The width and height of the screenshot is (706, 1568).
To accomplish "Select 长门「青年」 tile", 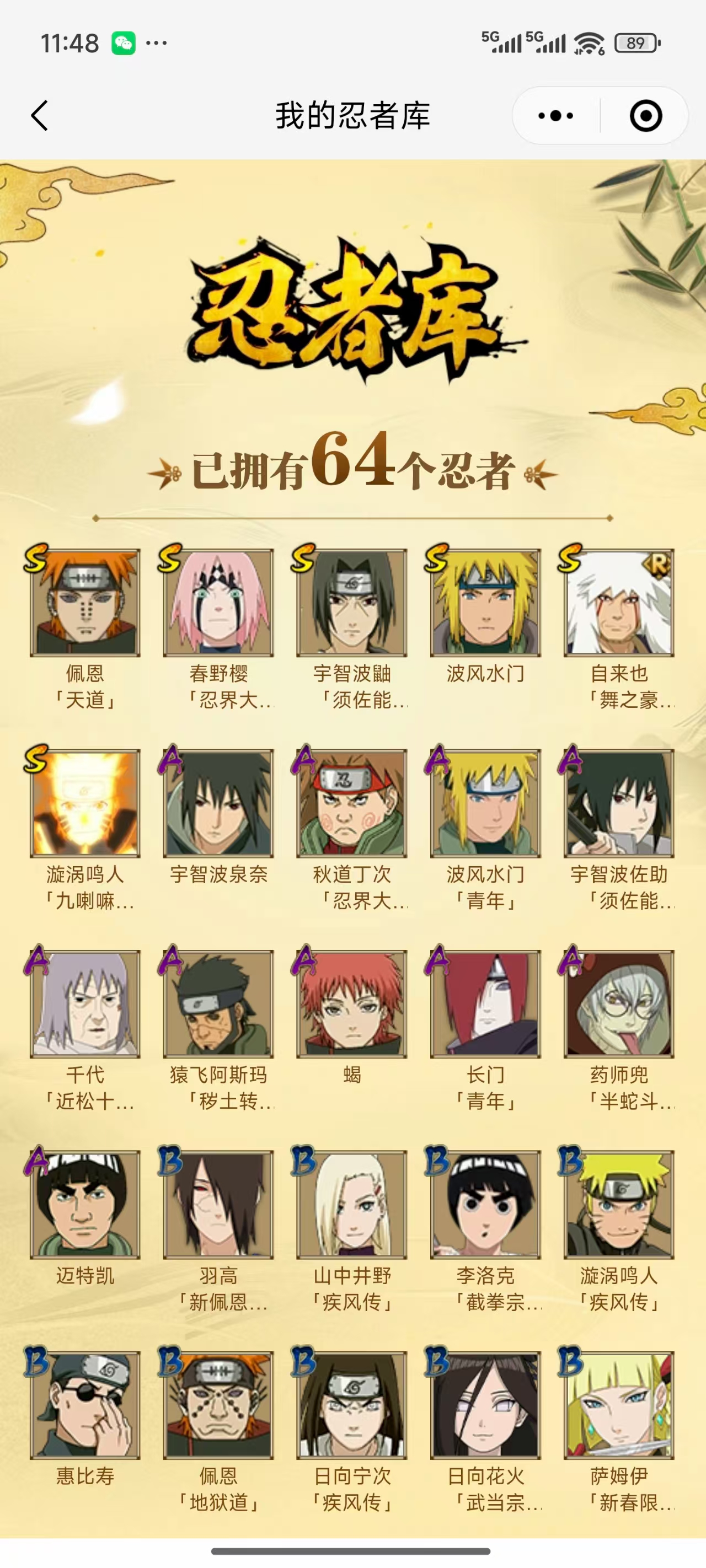I will pyautogui.click(x=485, y=1004).
